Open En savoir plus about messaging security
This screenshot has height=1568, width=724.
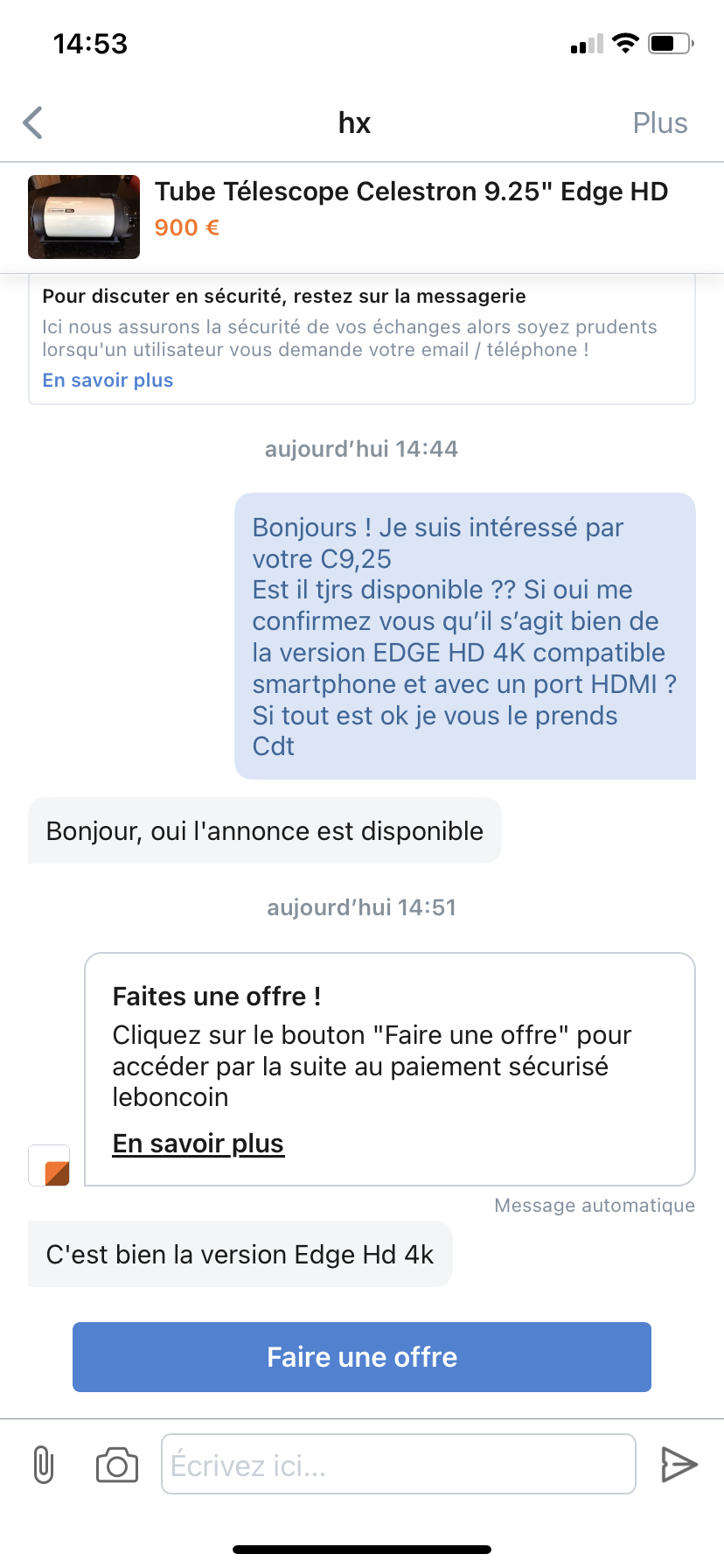point(108,381)
